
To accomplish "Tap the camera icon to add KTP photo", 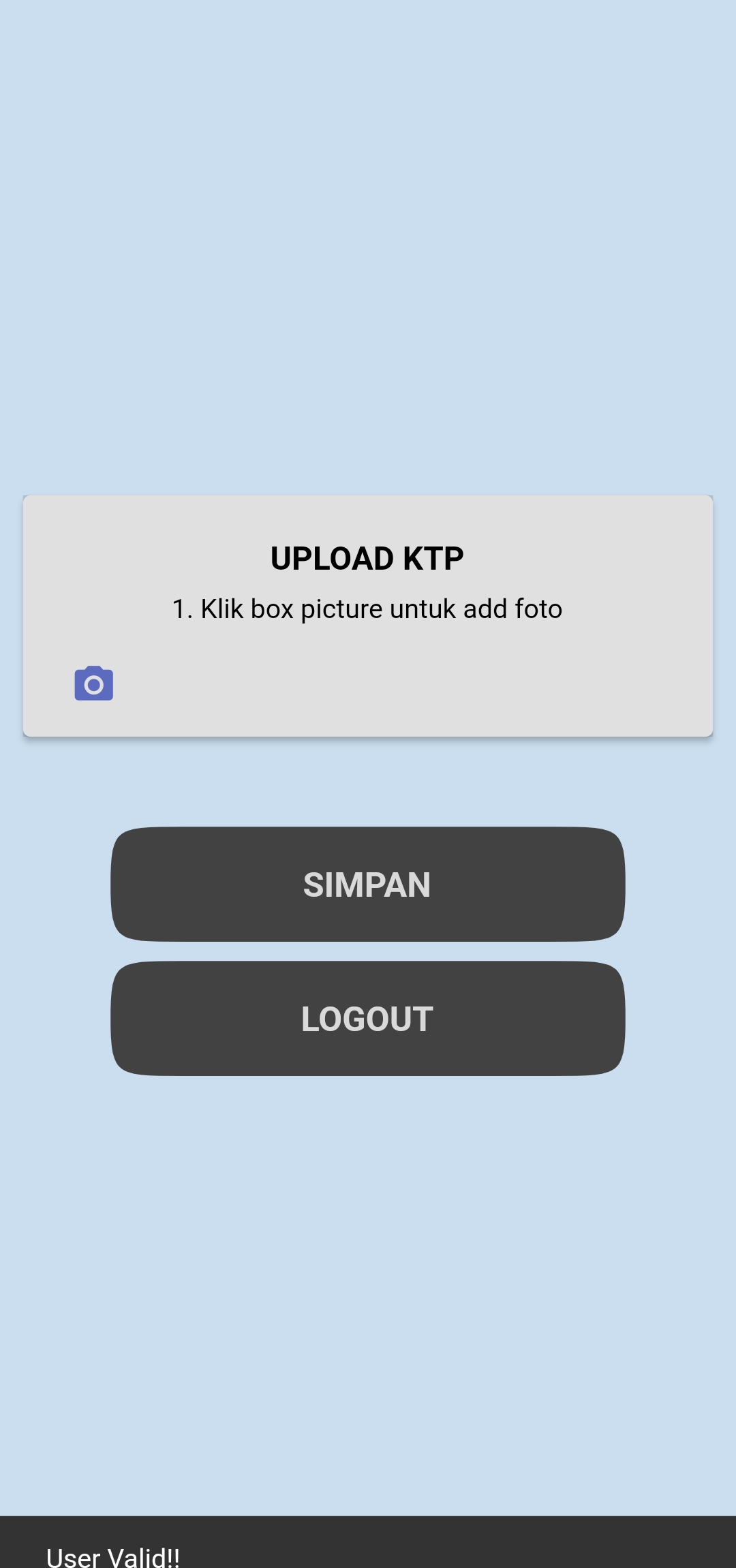I will (94, 683).
